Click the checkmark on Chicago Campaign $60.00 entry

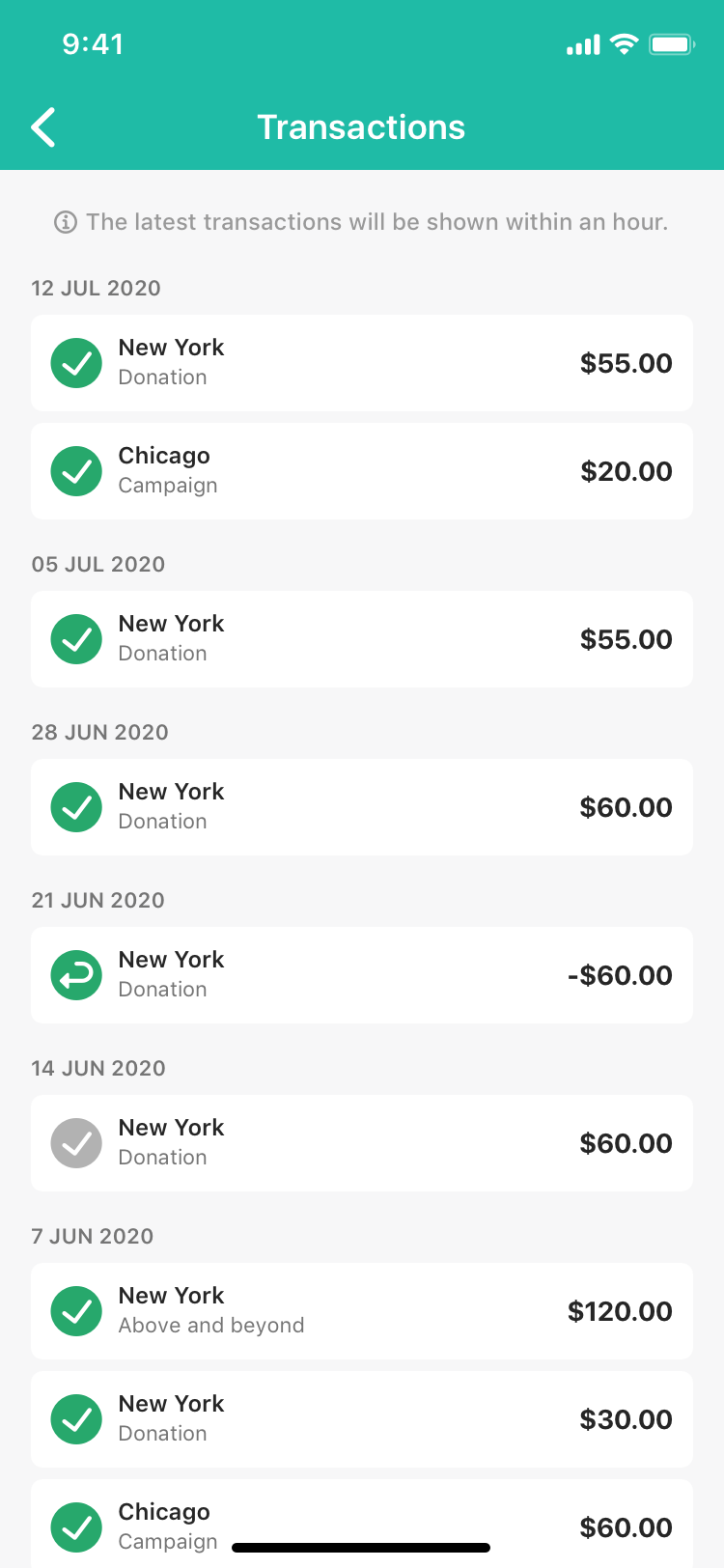[75, 1527]
